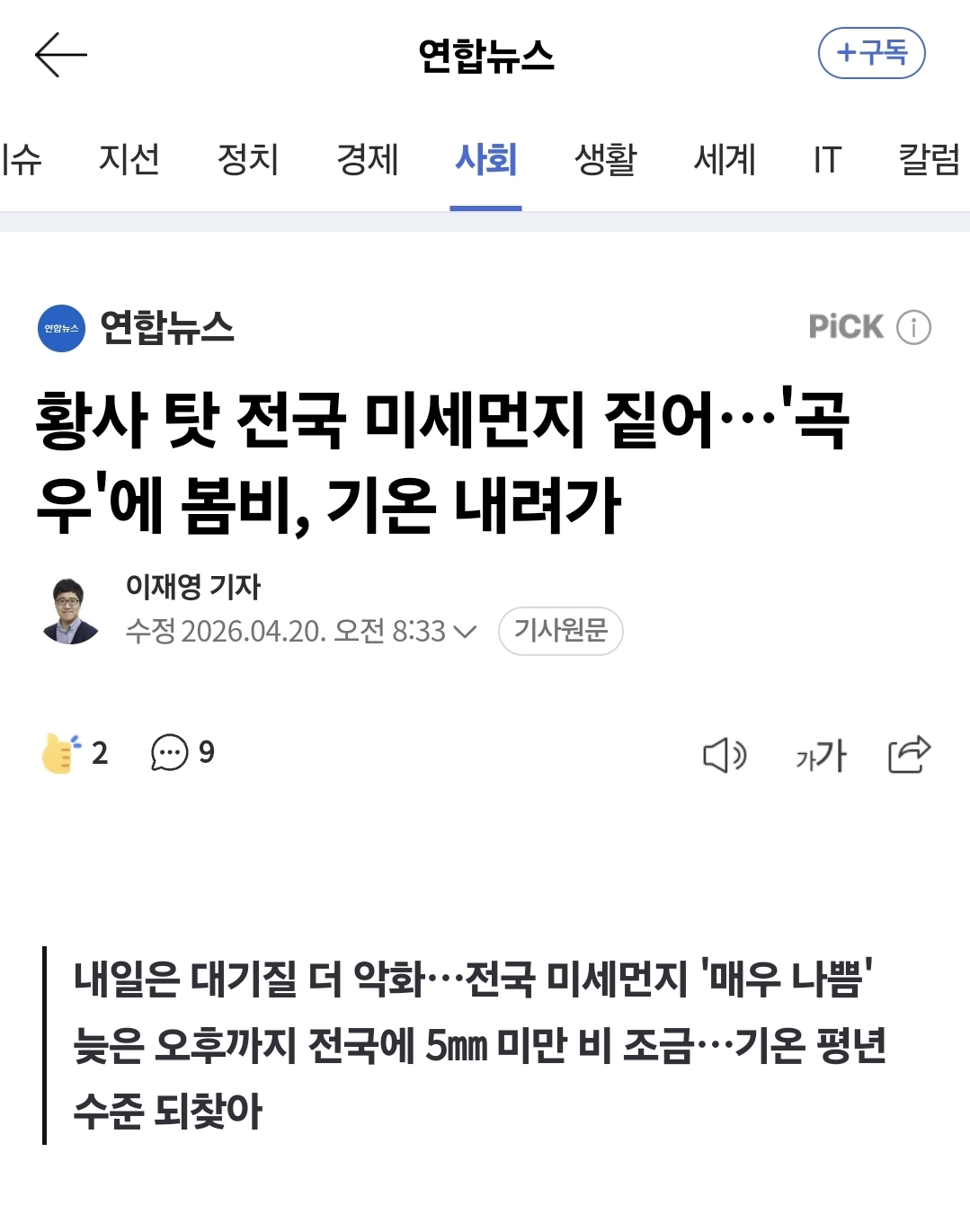
Task: Listen to the article with speaker icon
Action: [724, 756]
